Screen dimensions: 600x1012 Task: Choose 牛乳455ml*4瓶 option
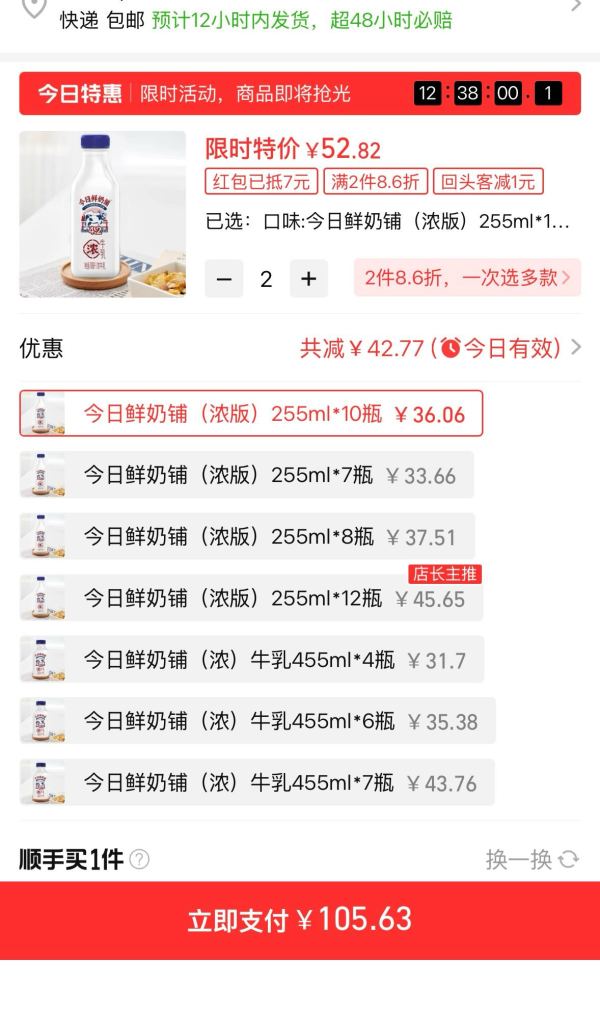252,660
